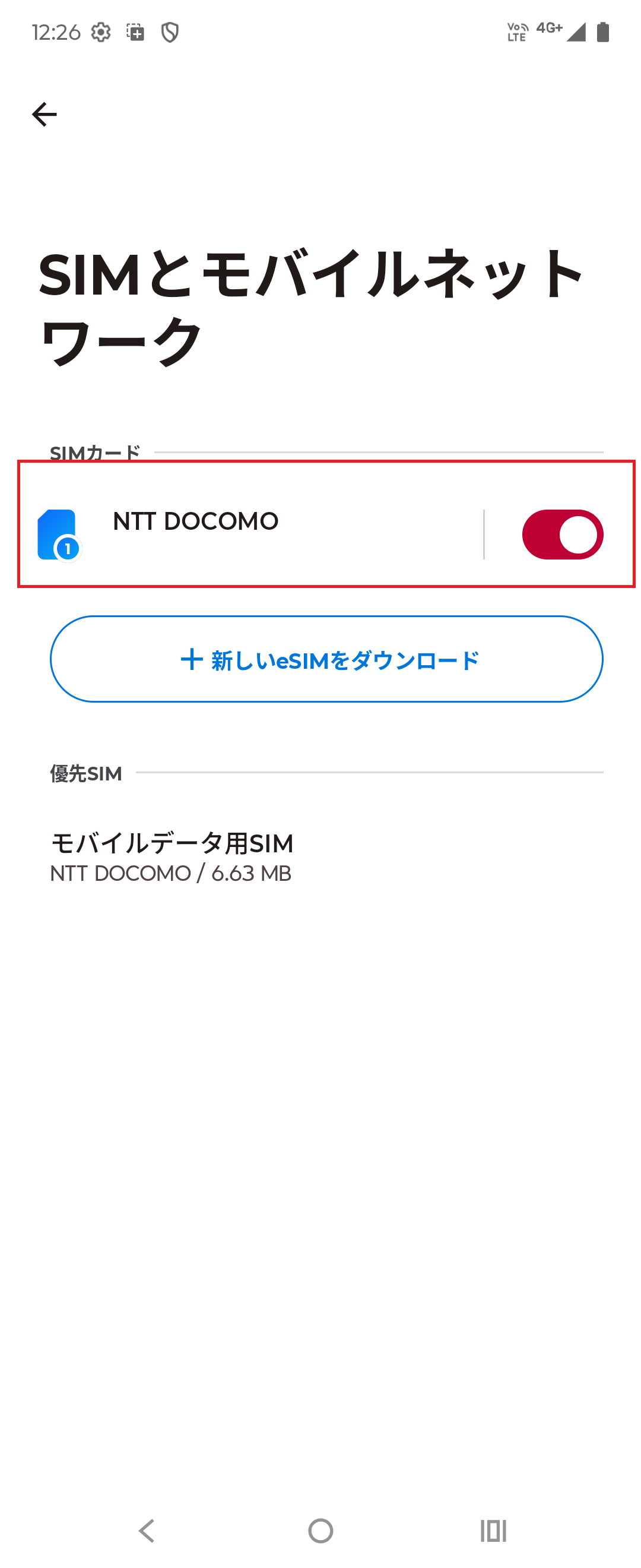The image size is (641, 1568).
Task: Tap the plus icon on the eSIM button
Action: [192, 659]
